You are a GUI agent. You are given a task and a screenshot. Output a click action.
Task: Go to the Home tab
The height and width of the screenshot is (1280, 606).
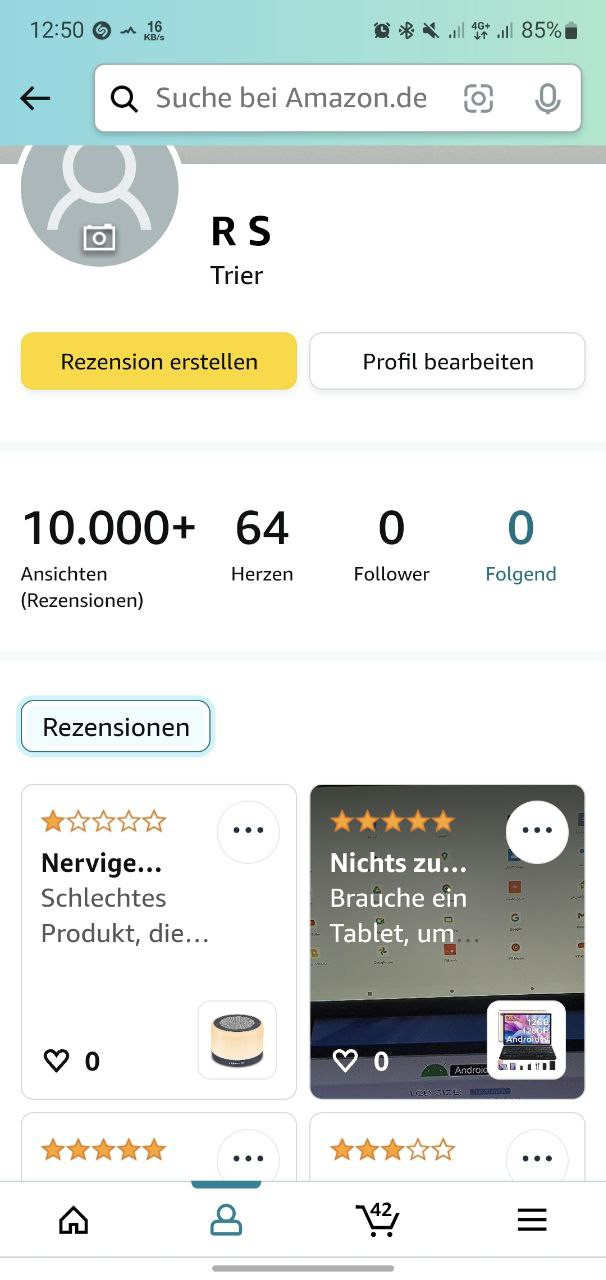[x=74, y=1219]
